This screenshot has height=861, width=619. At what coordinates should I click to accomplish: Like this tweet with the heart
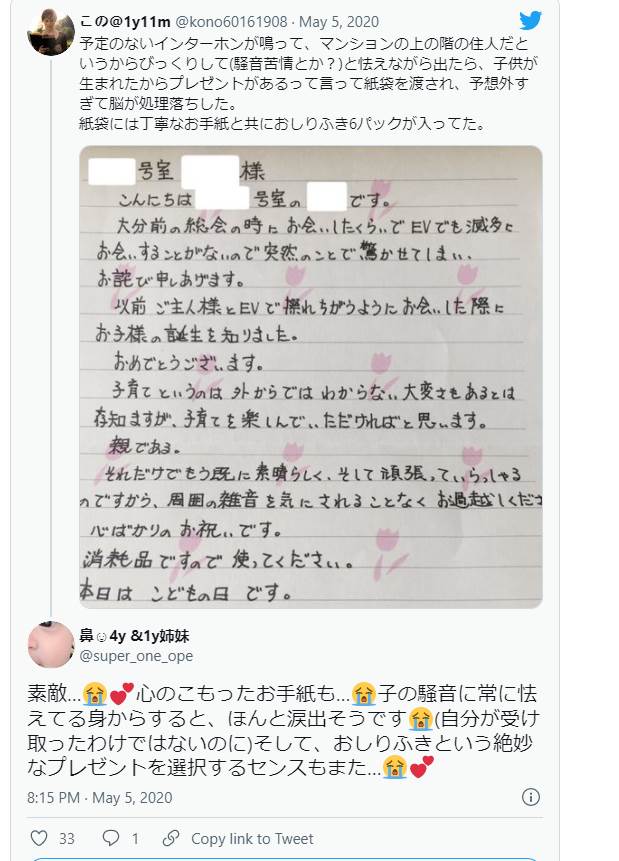point(39,838)
